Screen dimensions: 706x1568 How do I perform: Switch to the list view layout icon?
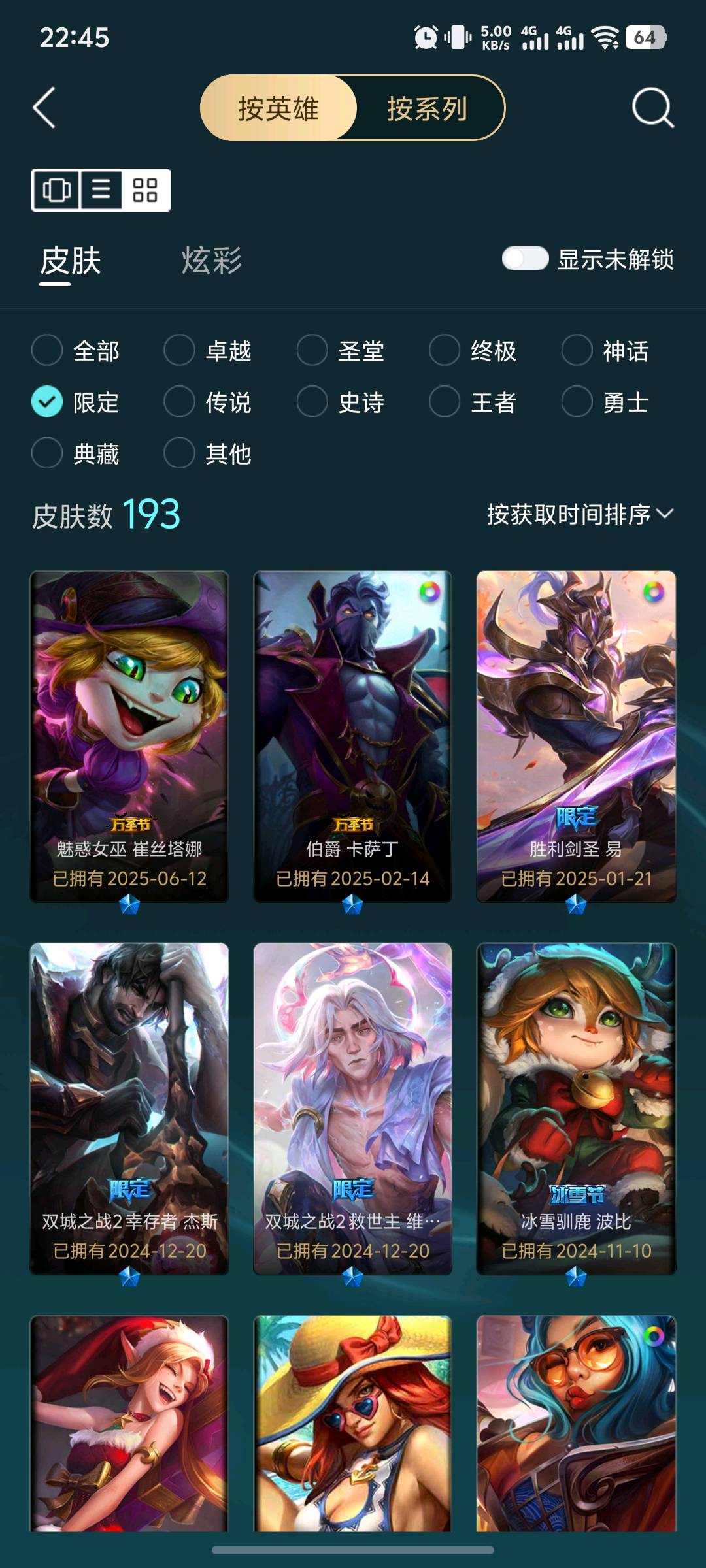(x=101, y=190)
